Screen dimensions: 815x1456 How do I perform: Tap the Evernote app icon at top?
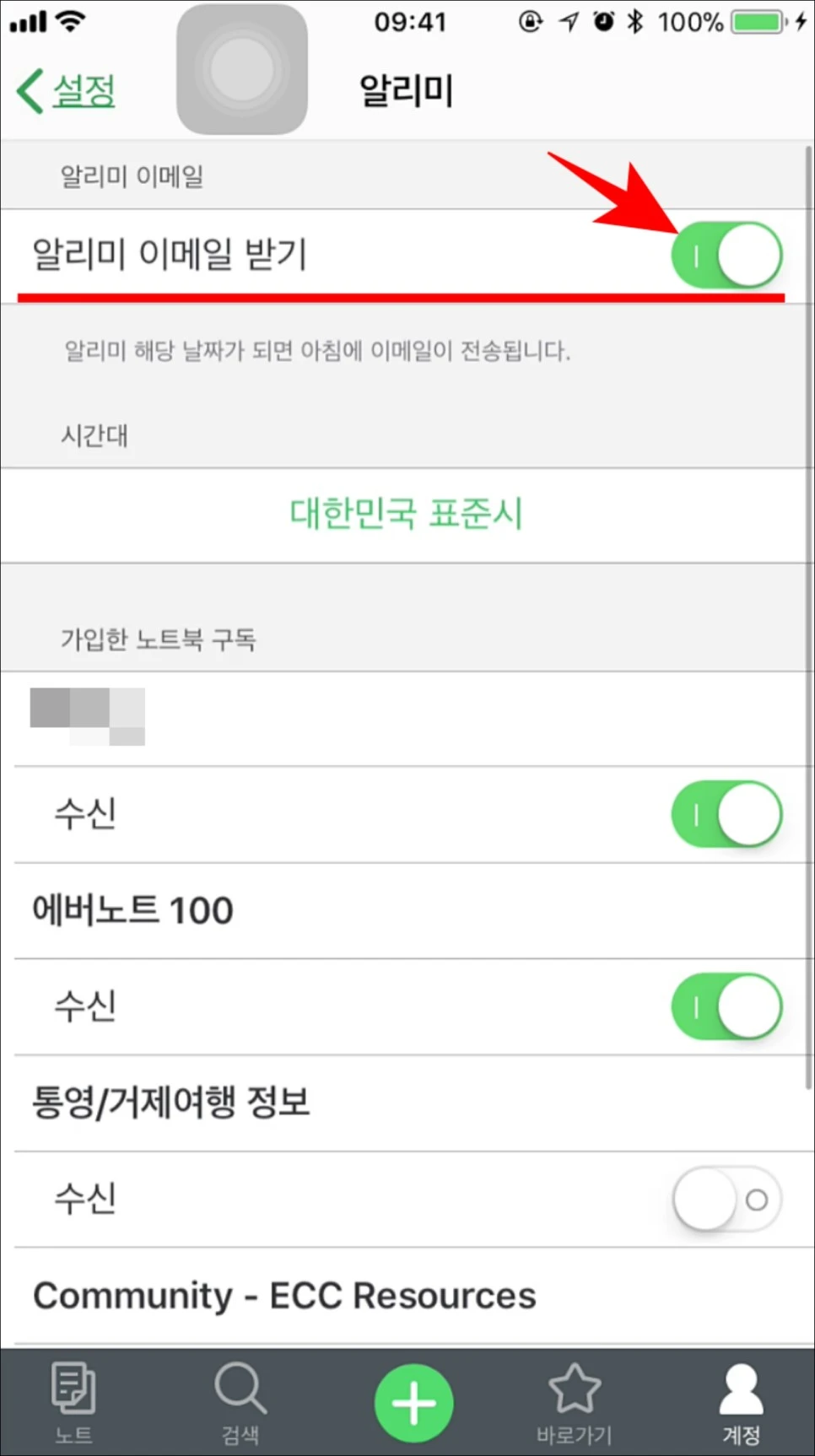pos(241,67)
